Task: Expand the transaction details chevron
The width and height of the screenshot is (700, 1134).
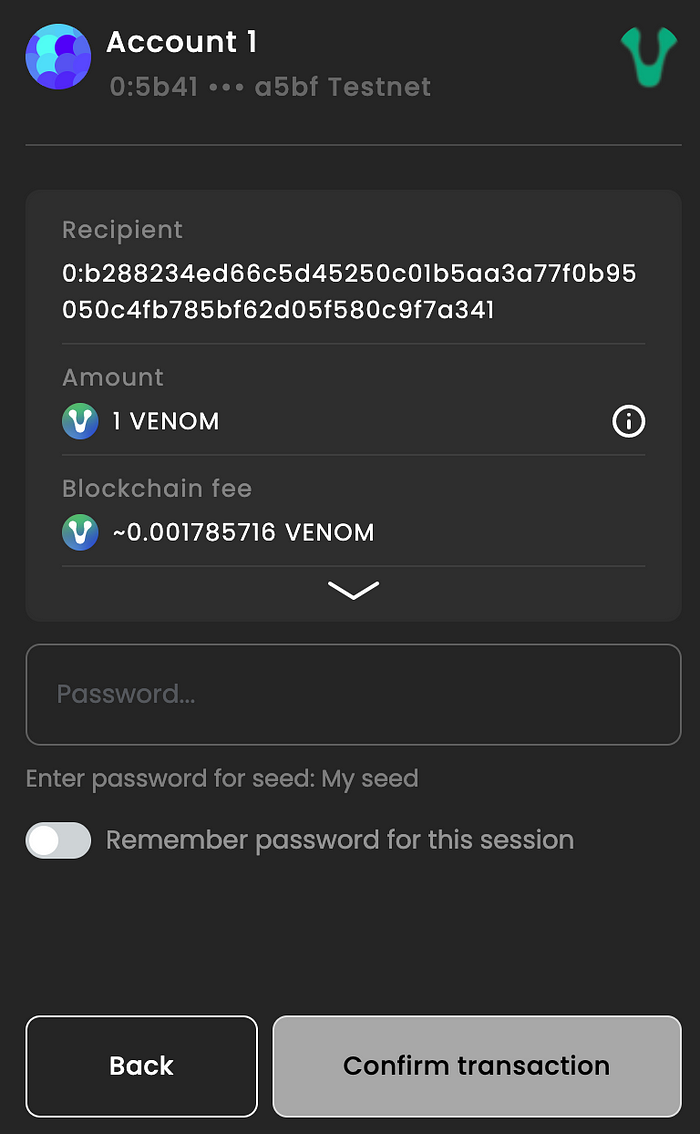Action: [x=353, y=590]
